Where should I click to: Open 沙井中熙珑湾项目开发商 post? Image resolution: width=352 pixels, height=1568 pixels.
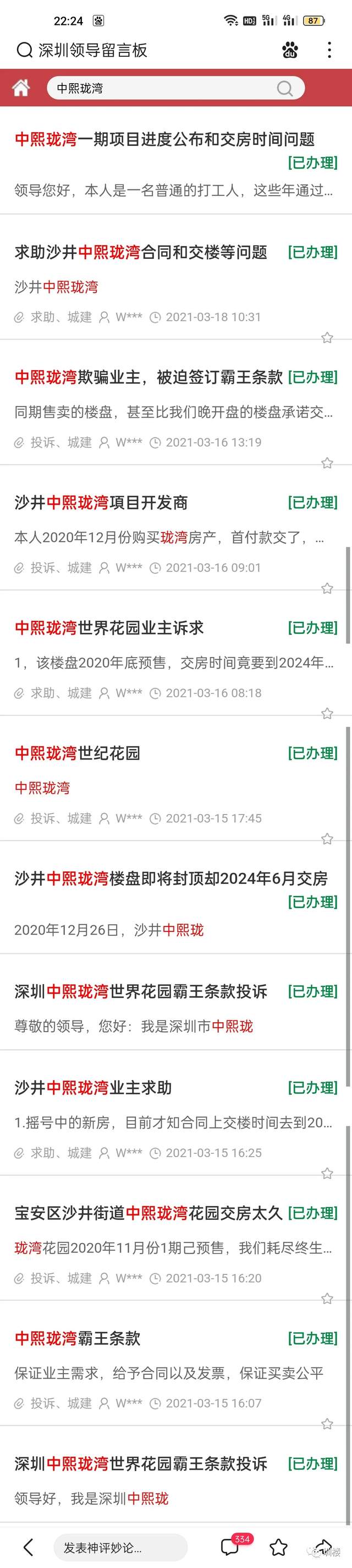pyautogui.click(x=101, y=503)
